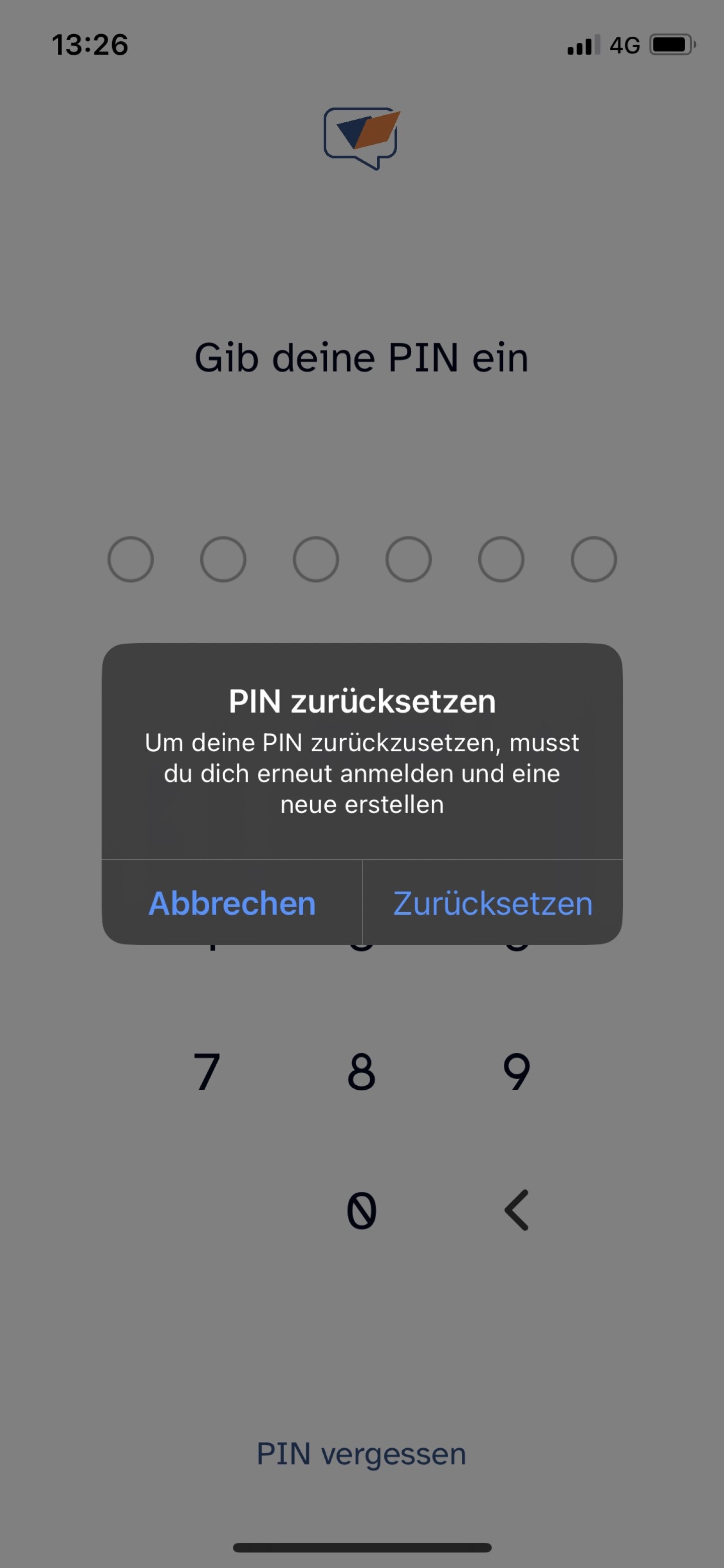The width and height of the screenshot is (724, 1568).
Task: Tap the first empty PIN circle
Action: [130, 558]
